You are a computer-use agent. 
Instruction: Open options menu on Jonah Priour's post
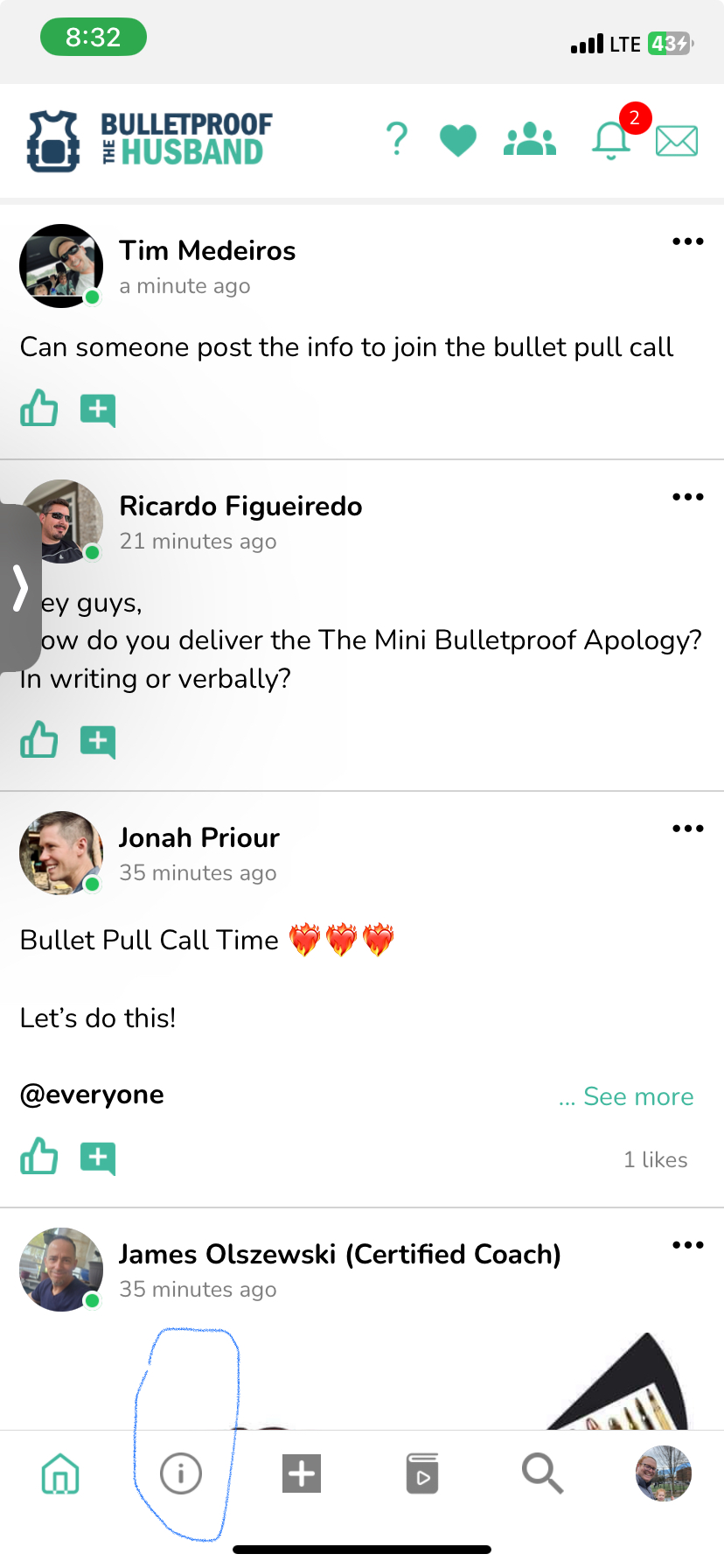tap(687, 829)
